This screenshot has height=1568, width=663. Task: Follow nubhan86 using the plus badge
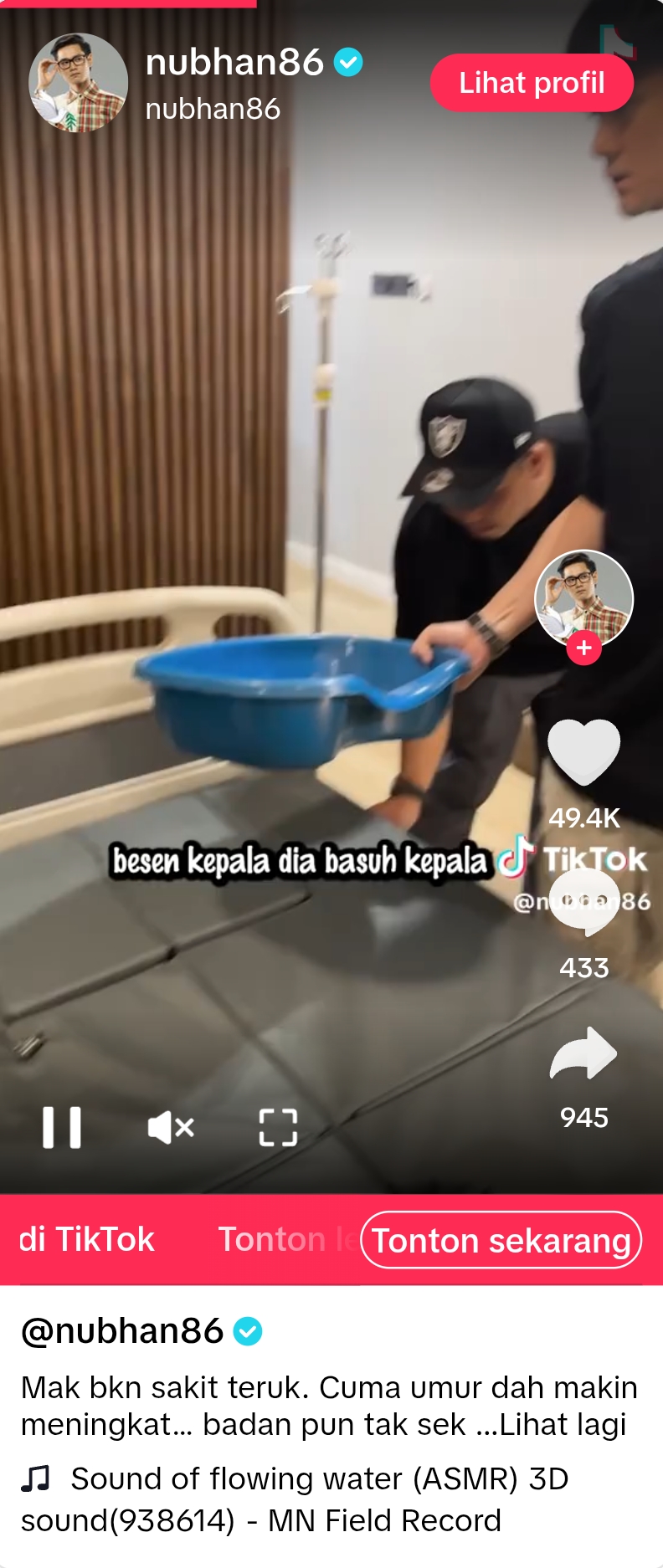pos(583,648)
